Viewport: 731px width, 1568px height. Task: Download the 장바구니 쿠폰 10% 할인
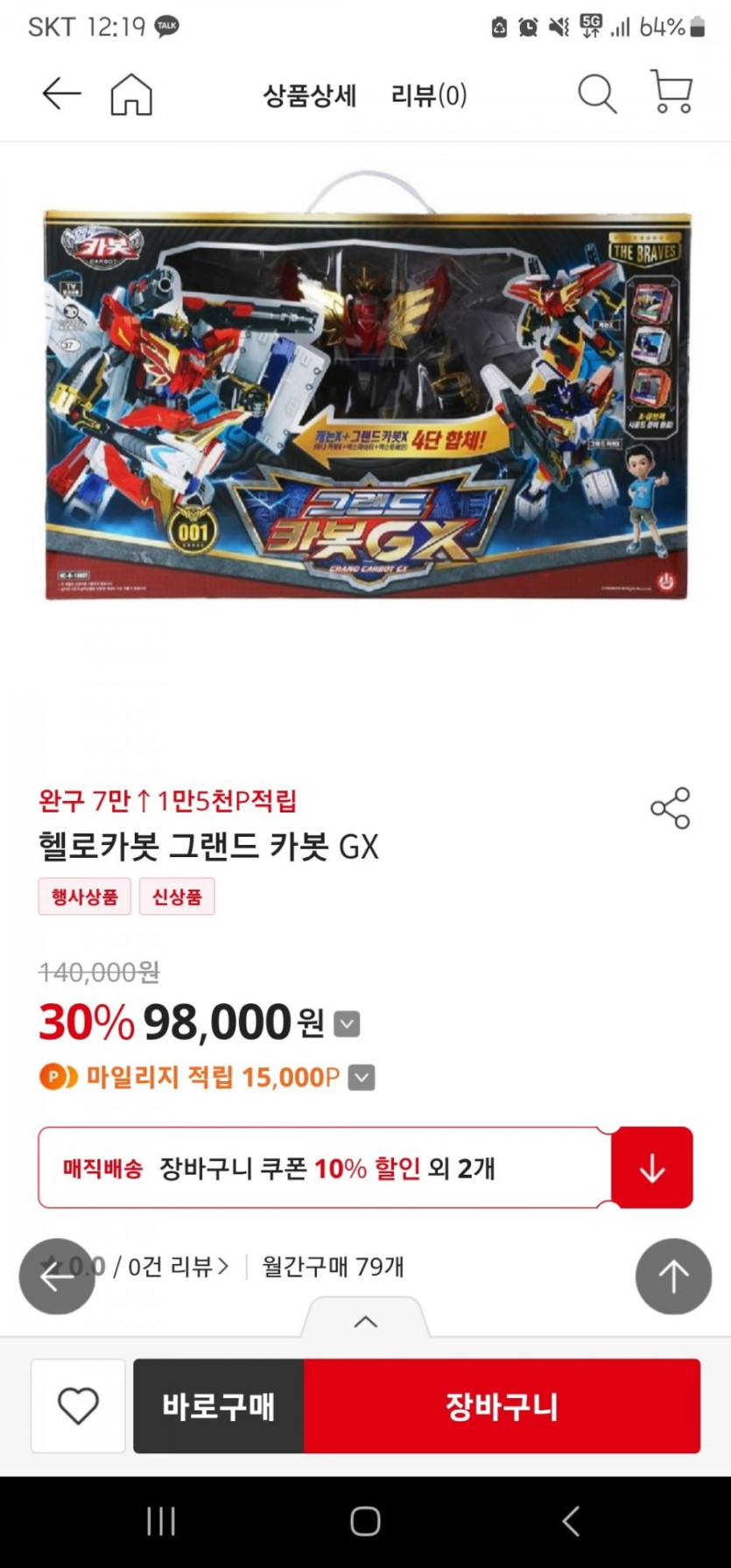[651, 1168]
